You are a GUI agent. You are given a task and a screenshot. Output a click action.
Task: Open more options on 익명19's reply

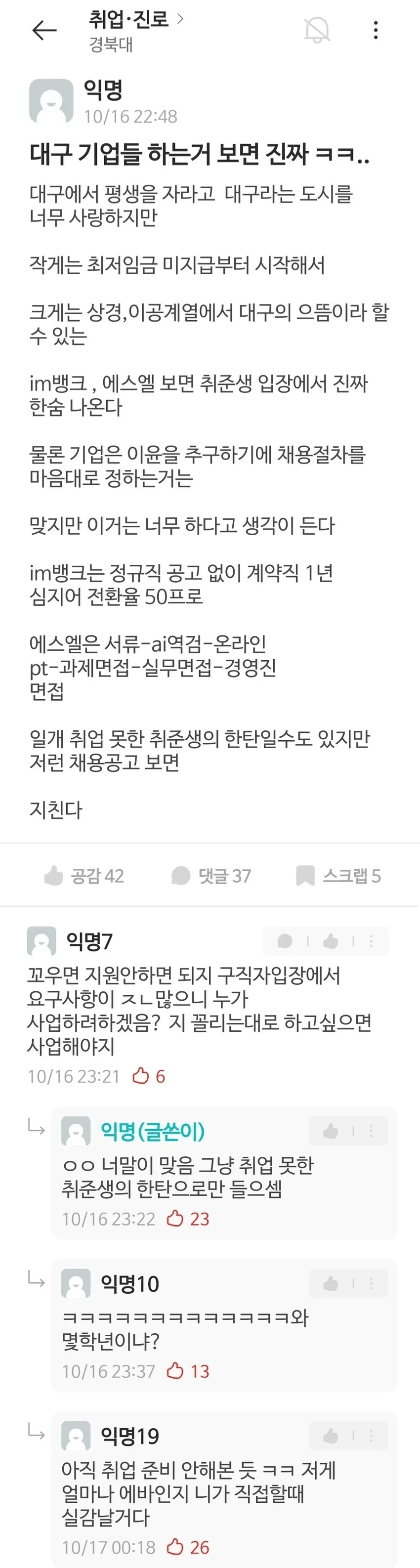pos(371,1436)
